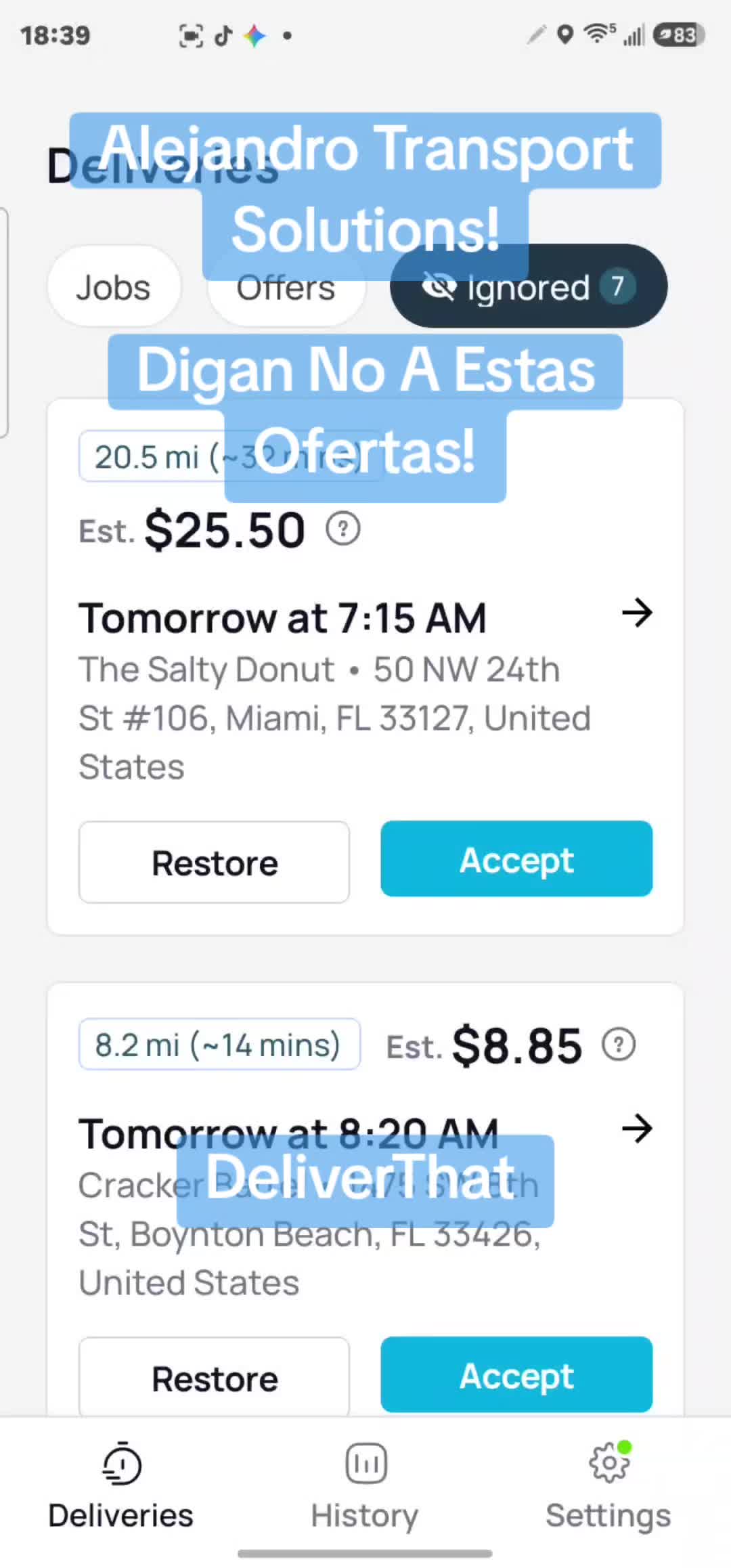Open help icon next to $8.85 estimate

click(x=619, y=1045)
